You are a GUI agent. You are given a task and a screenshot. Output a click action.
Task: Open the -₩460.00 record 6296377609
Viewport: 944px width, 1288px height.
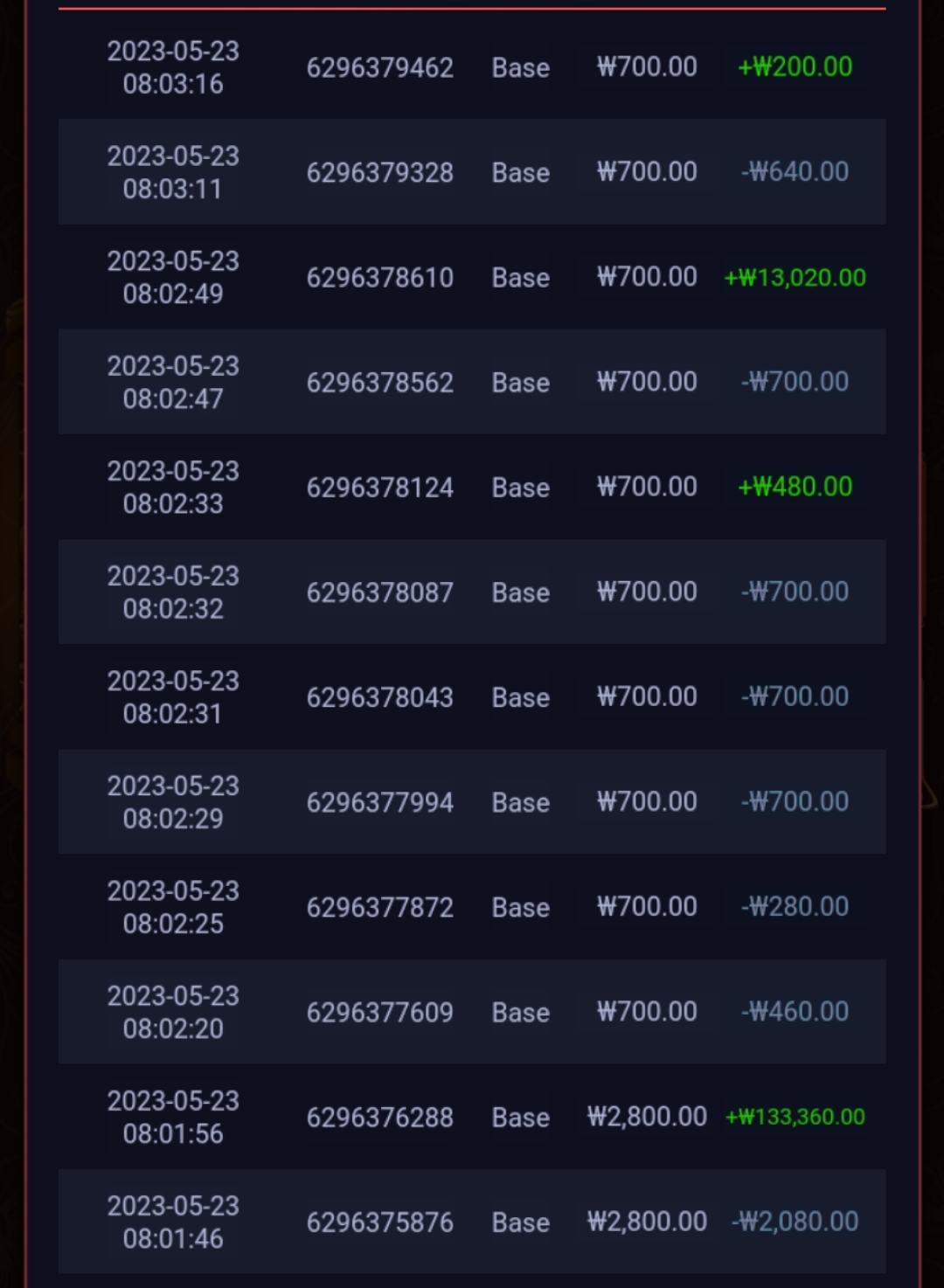click(x=472, y=1011)
